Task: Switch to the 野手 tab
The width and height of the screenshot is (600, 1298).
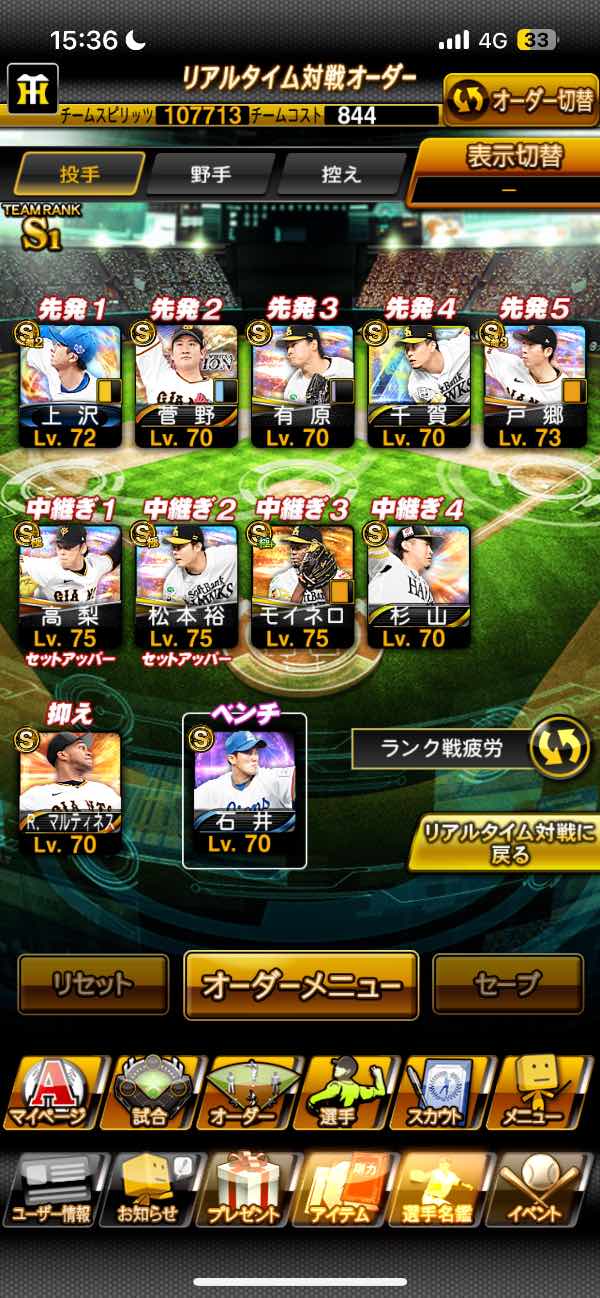Action: (x=210, y=174)
